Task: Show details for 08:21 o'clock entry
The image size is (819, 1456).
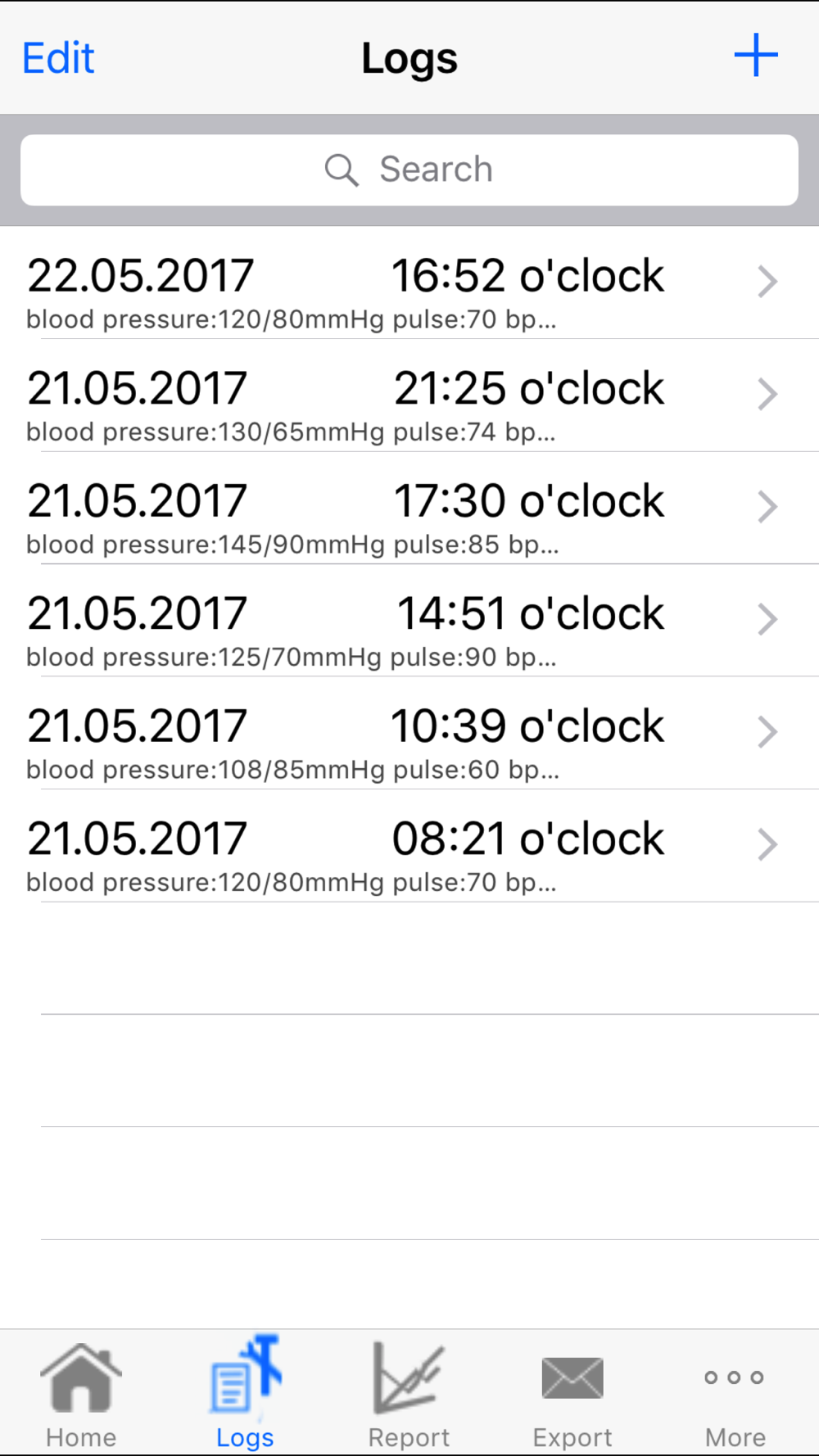Action: pos(409,846)
